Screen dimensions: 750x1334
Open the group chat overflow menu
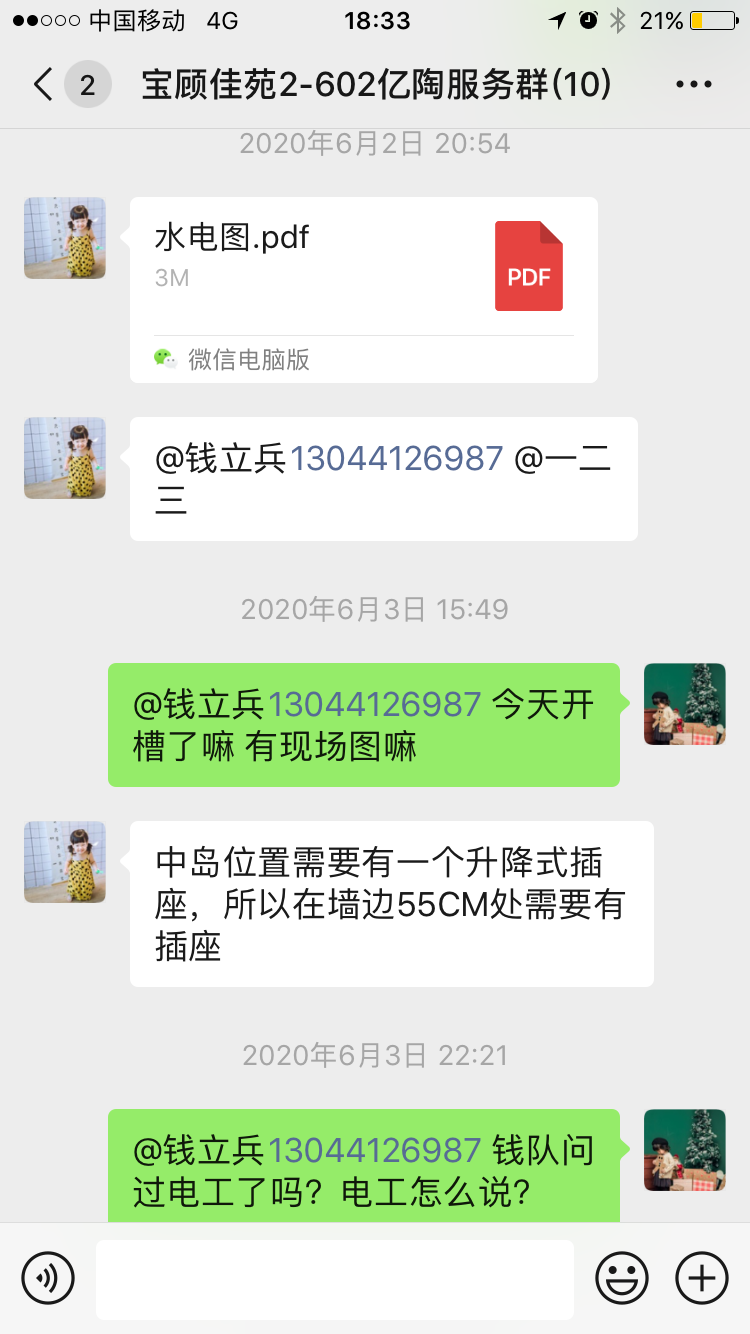pos(693,85)
